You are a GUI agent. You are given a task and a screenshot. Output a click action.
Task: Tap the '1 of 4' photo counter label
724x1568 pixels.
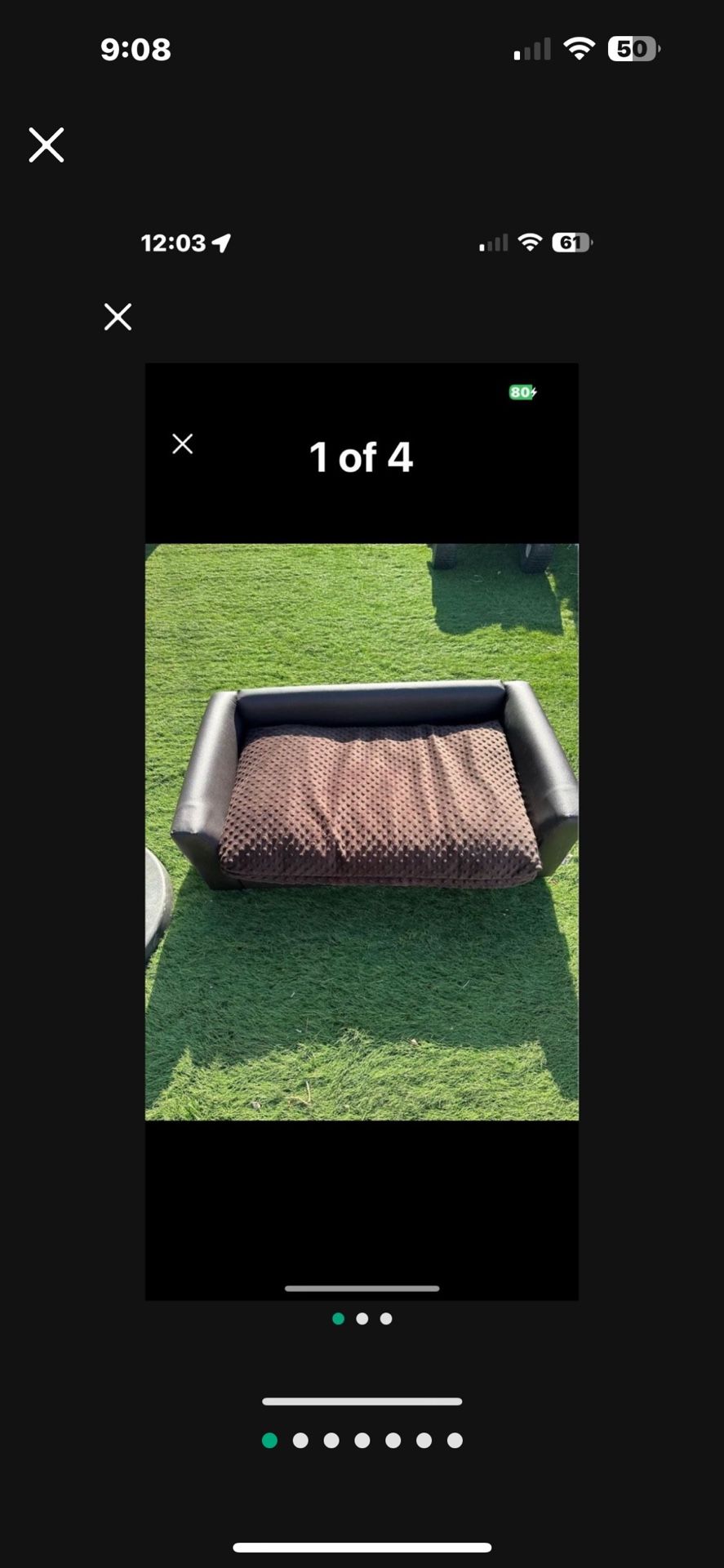point(361,456)
